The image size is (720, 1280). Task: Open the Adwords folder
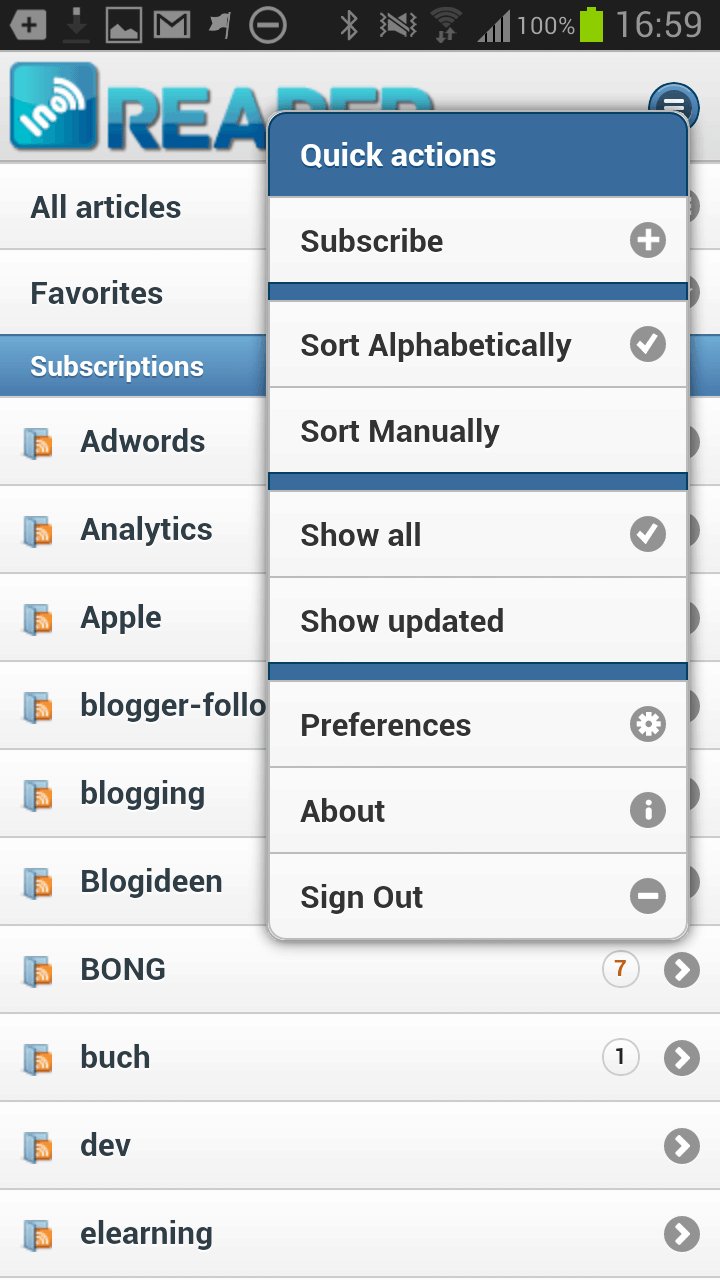[142, 441]
